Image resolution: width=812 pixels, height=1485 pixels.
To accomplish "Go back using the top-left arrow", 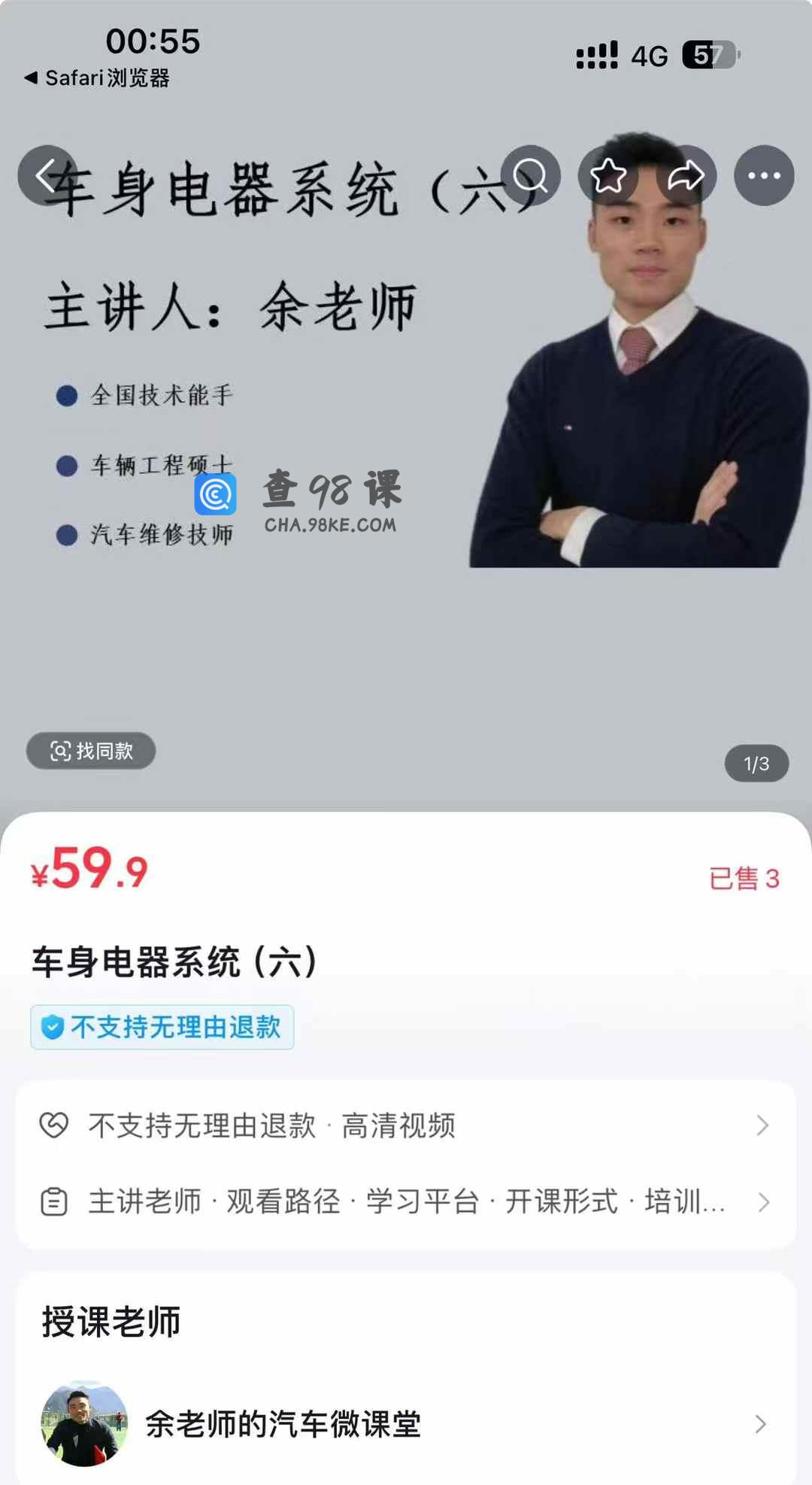I will [47, 175].
